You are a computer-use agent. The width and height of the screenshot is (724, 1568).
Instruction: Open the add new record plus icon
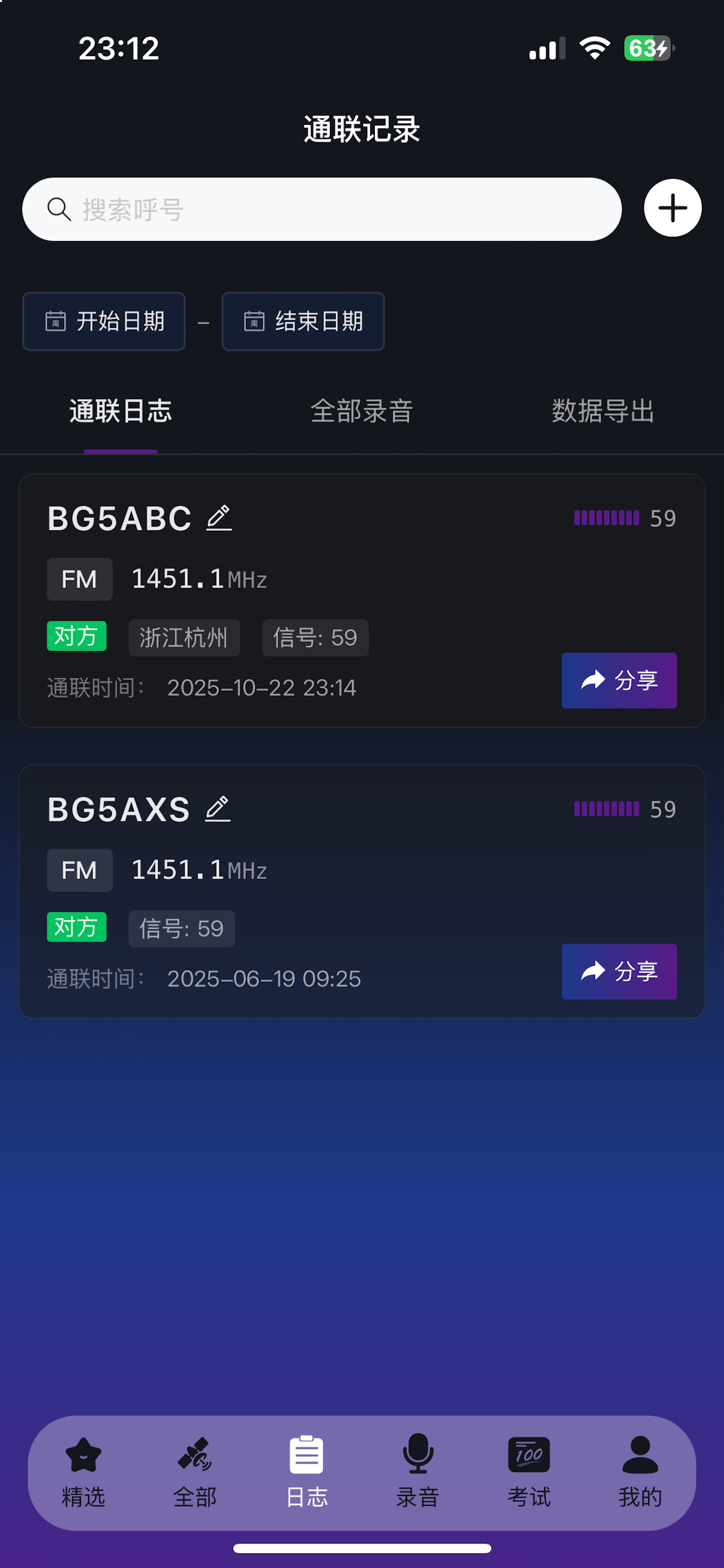pyautogui.click(x=672, y=208)
